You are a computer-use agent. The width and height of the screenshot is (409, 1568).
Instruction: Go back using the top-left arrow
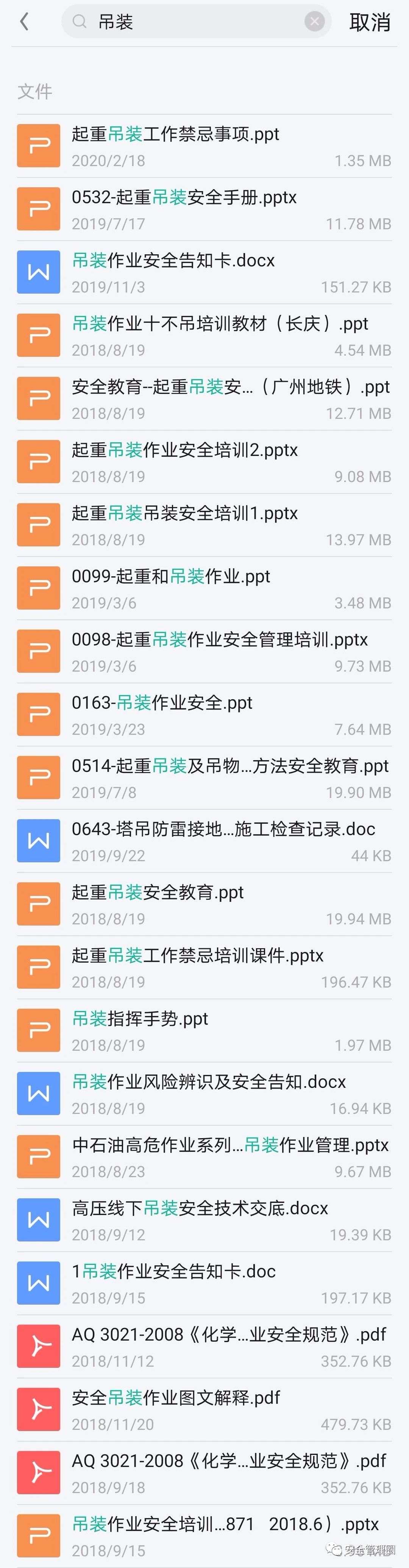click(x=24, y=22)
